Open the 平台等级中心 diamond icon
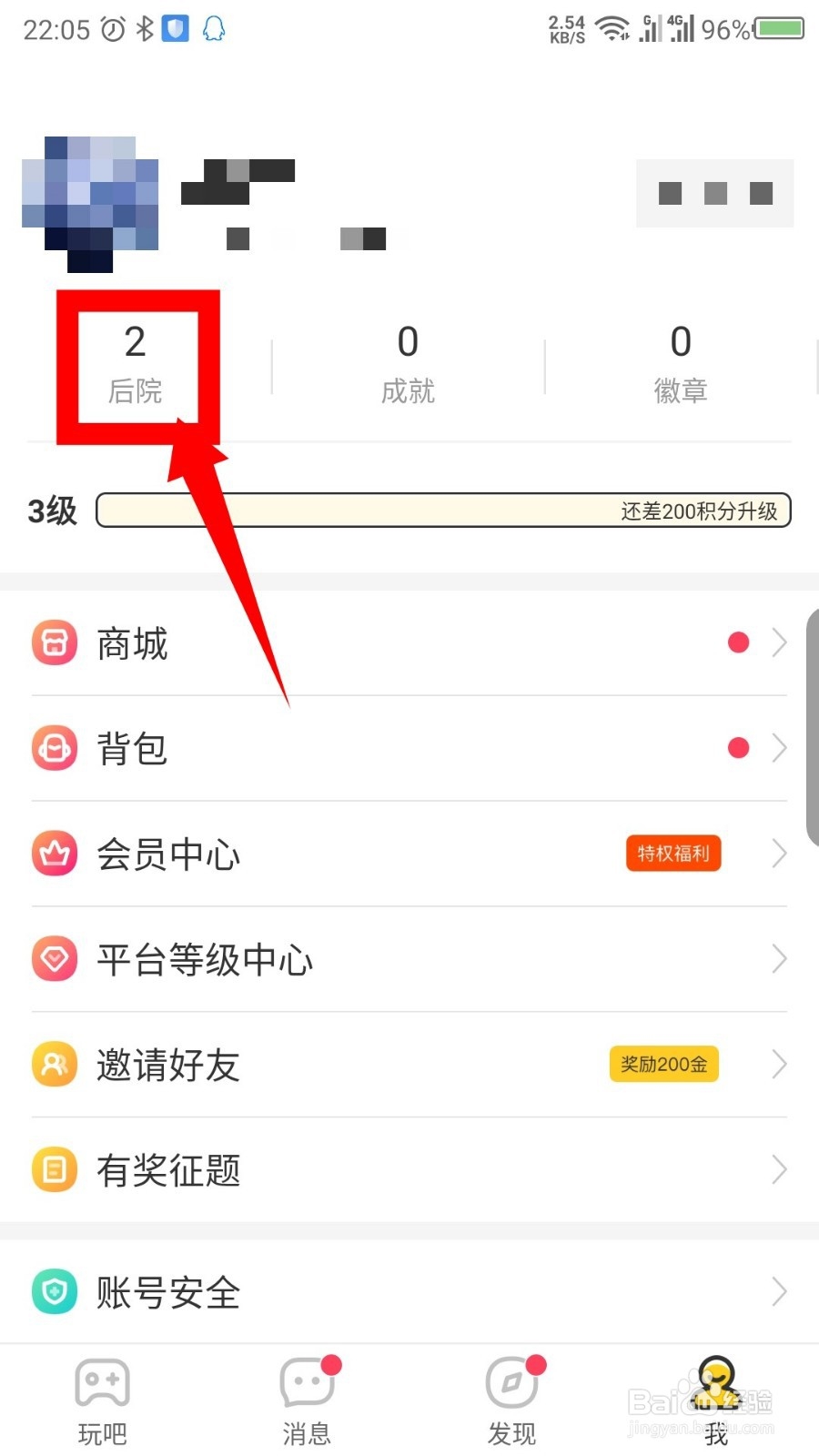The width and height of the screenshot is (819, 1456). (54, 958)
